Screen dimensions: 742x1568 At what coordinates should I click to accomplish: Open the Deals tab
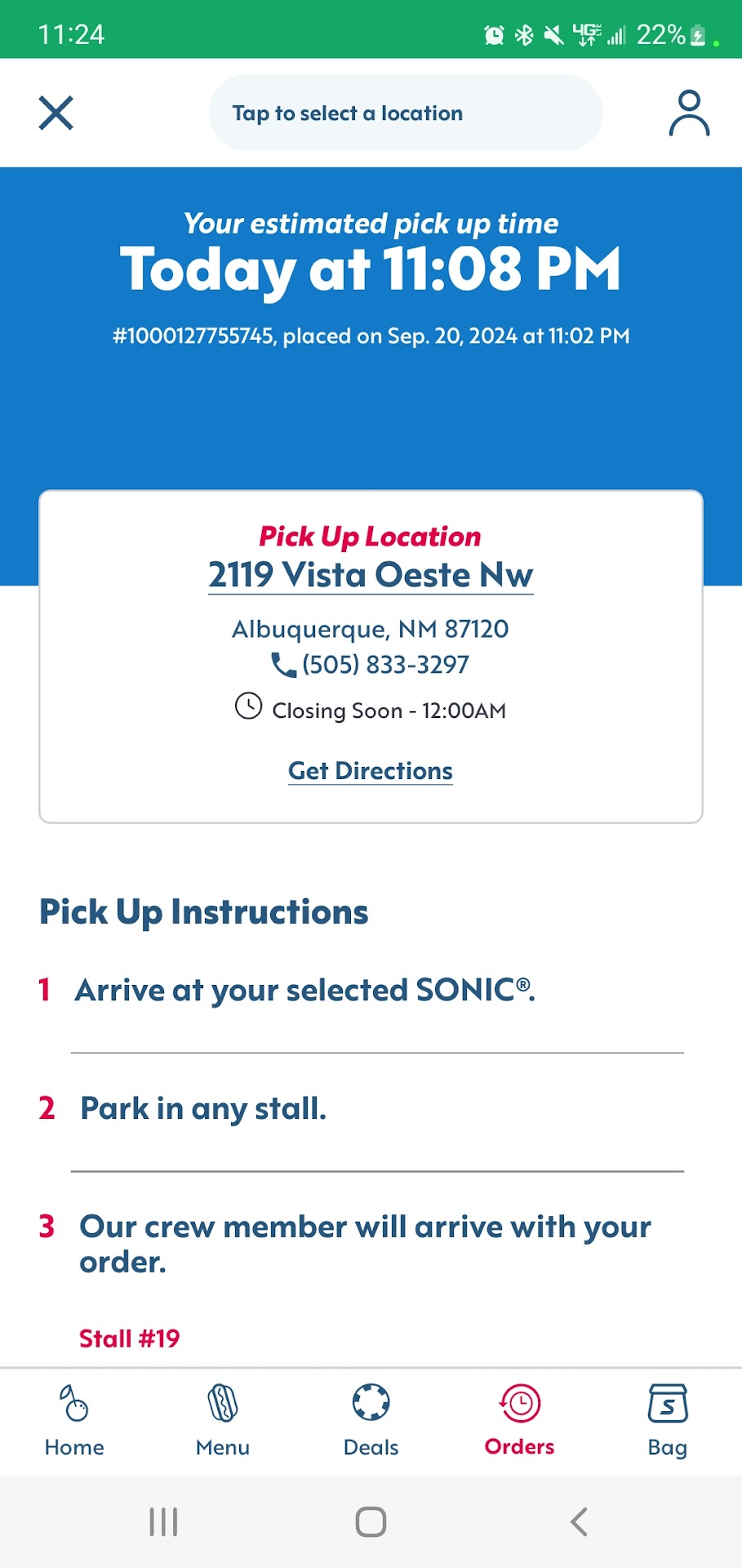371,1421
